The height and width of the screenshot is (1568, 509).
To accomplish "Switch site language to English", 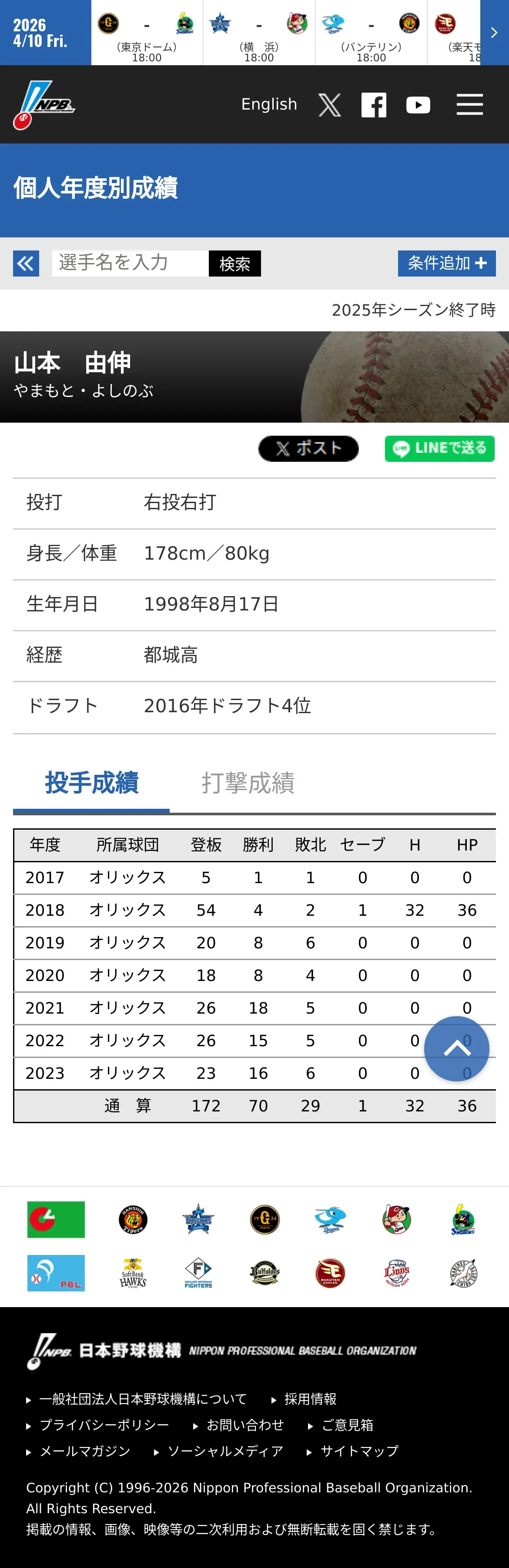I will point(269,104).
